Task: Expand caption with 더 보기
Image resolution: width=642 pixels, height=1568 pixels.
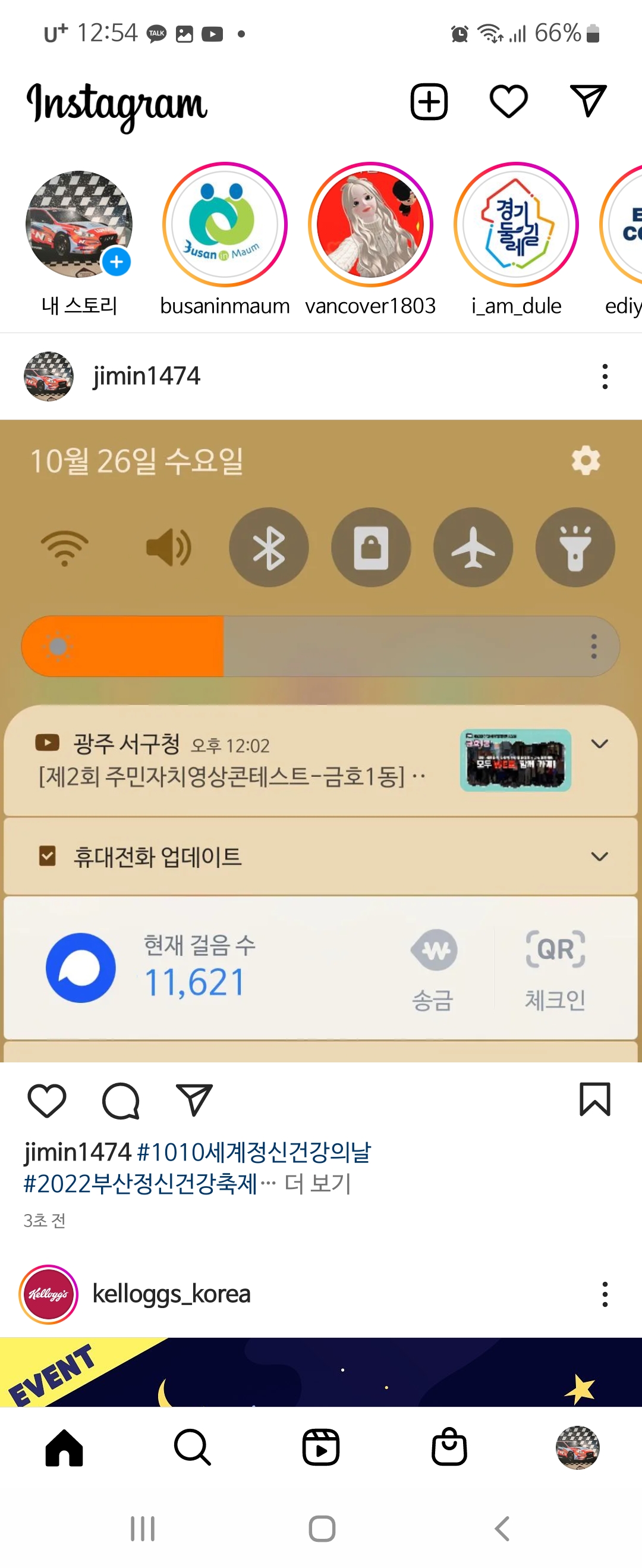Action: click(x=317, y=1184)
